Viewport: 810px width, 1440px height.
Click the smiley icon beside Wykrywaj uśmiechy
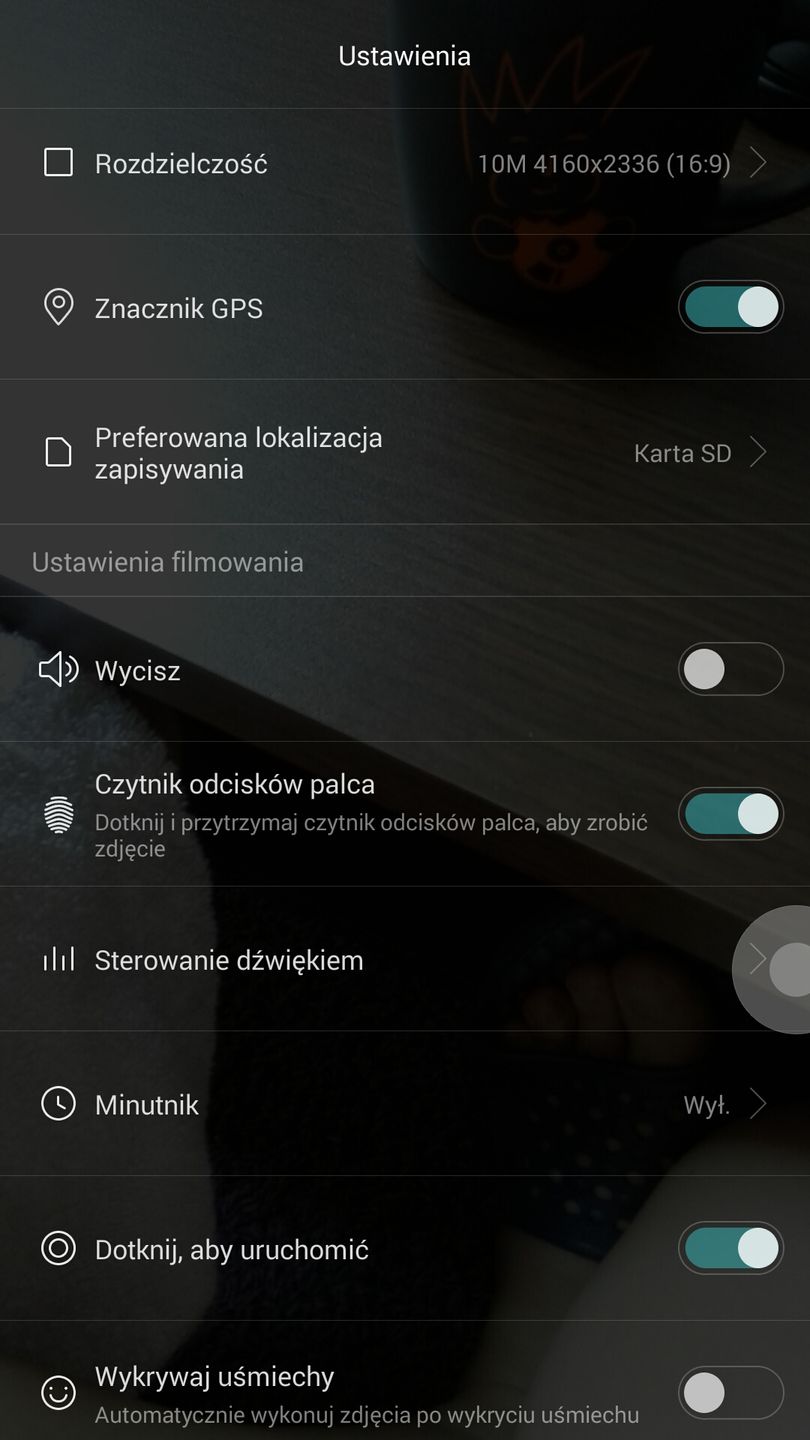pyautogui.click(x=60, y=1392)
